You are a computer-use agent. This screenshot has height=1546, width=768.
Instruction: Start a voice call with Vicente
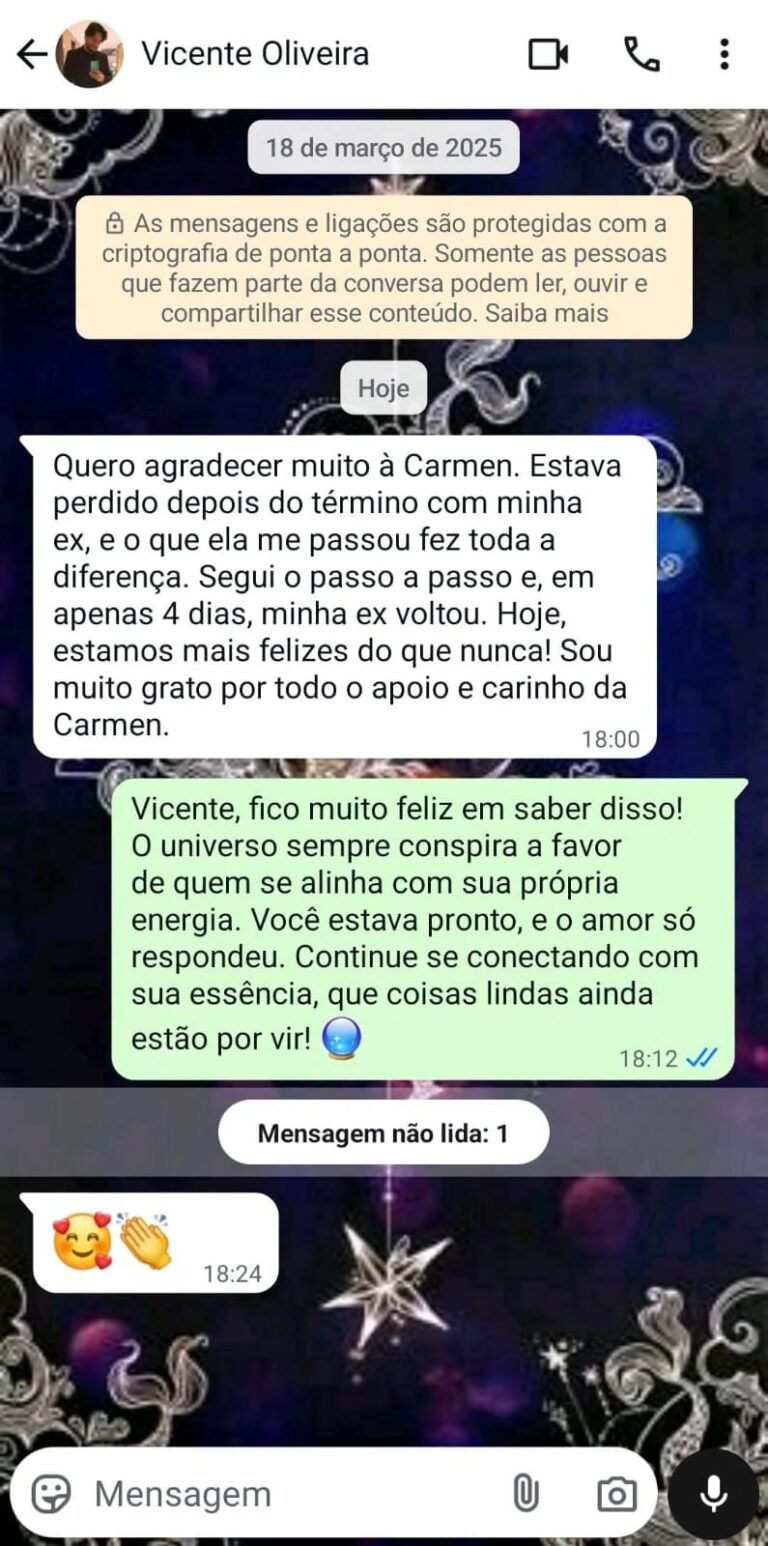[641, 54]
